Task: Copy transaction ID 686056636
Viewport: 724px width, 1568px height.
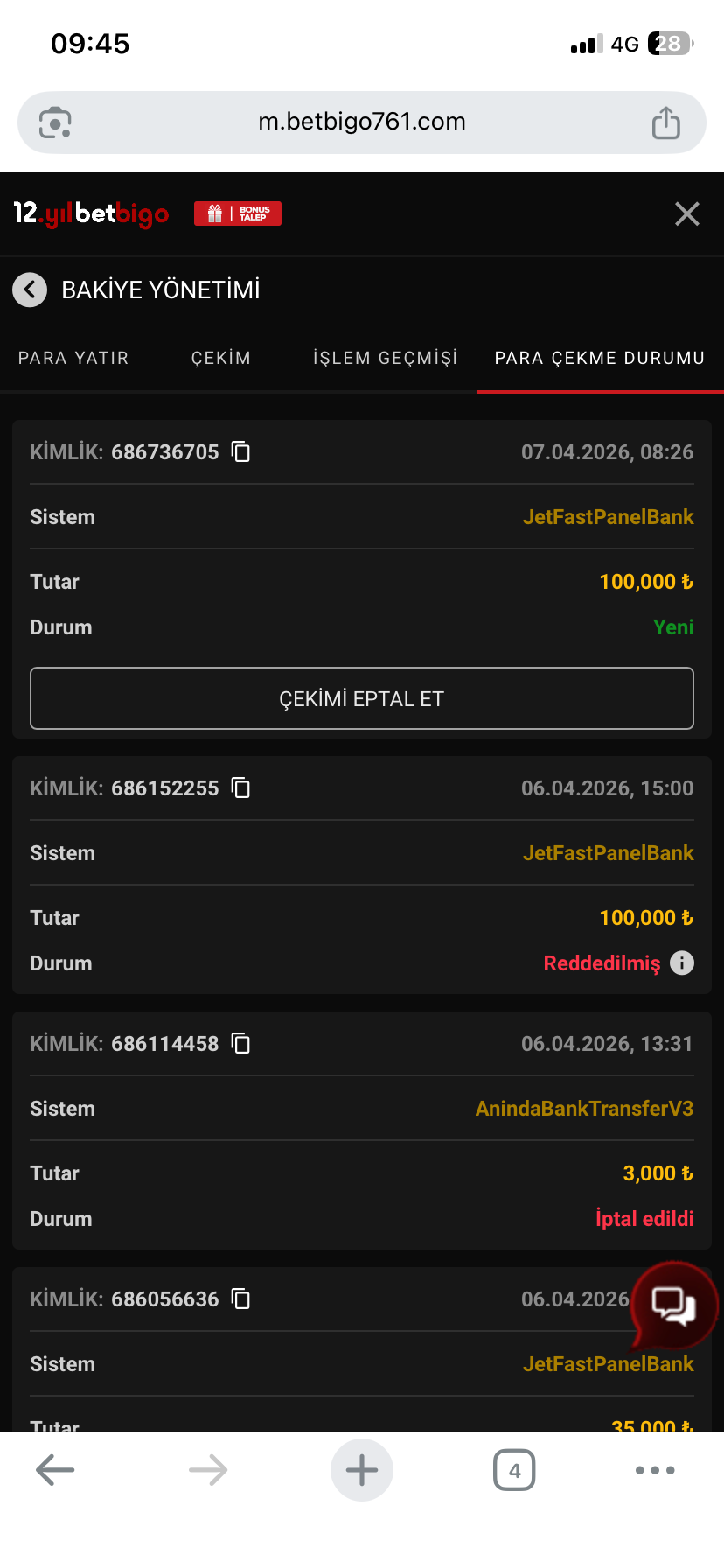Action: click(x=240, y=1298)
